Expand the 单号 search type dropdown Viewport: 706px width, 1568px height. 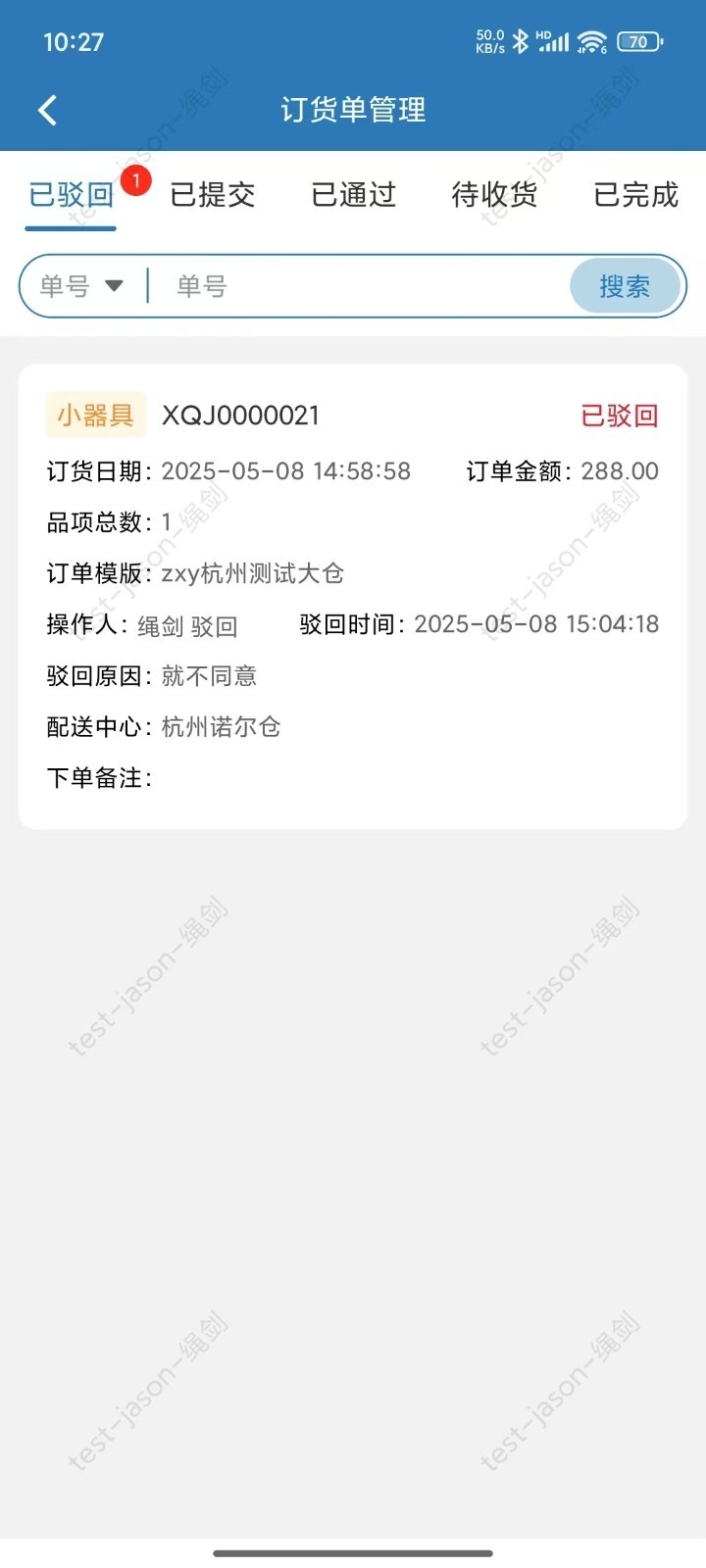[82, 286]
